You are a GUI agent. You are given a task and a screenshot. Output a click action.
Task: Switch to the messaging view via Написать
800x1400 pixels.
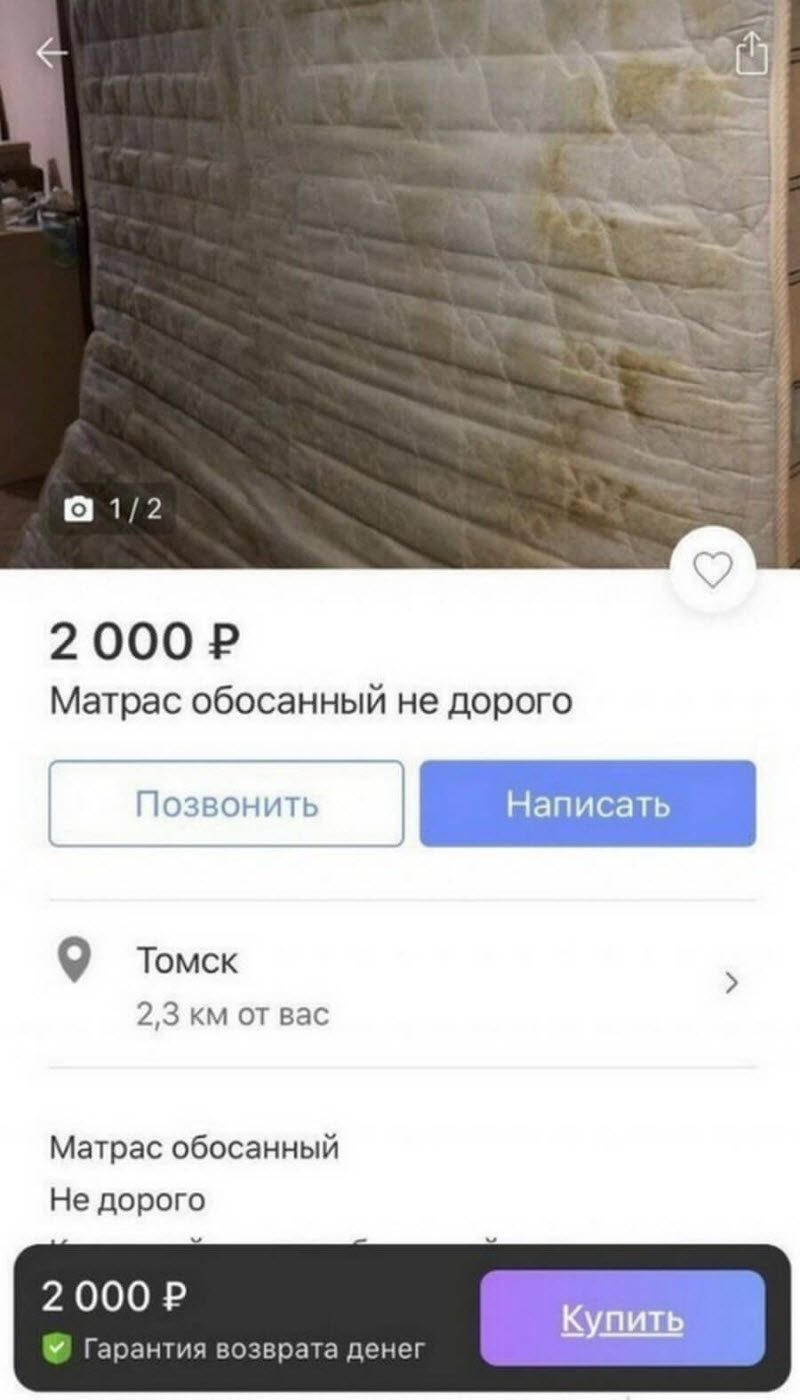coord(586,805)
